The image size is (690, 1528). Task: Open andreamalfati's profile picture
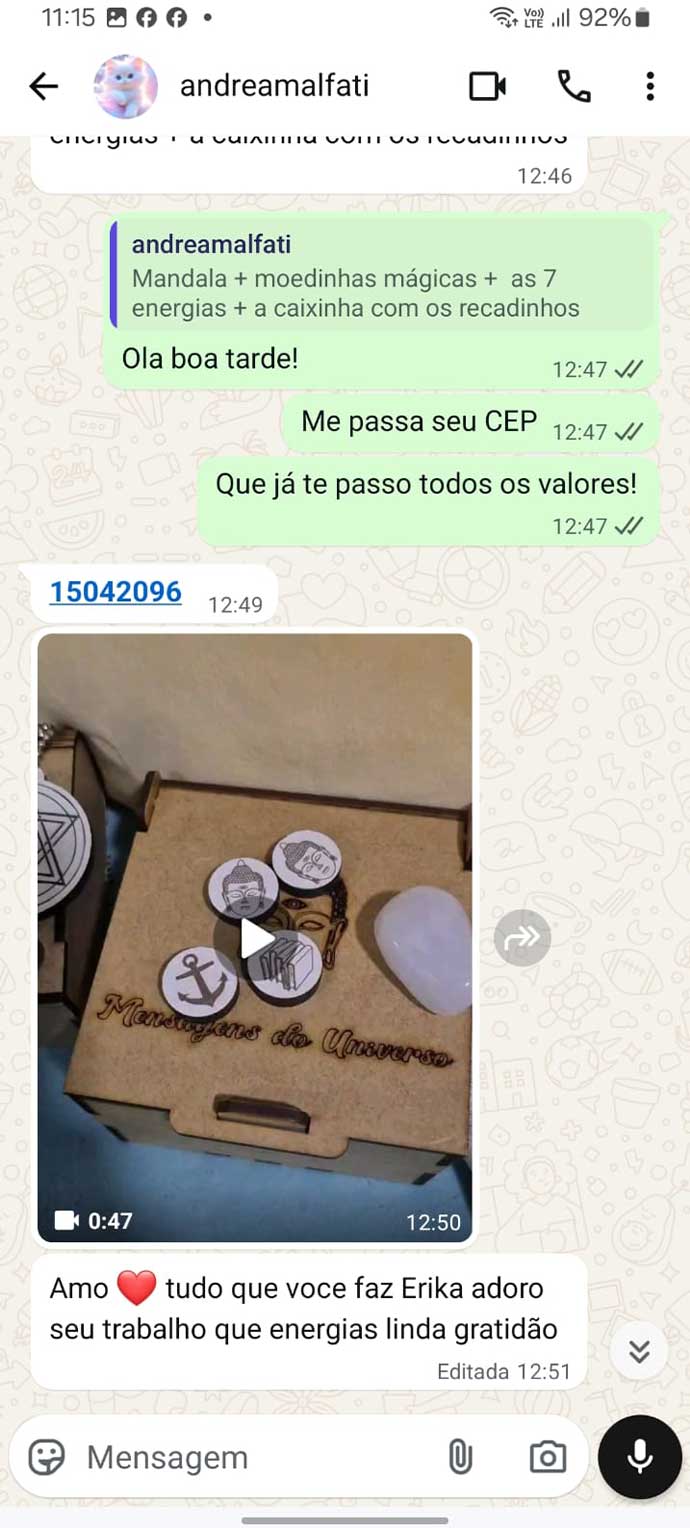click(125, 87)
